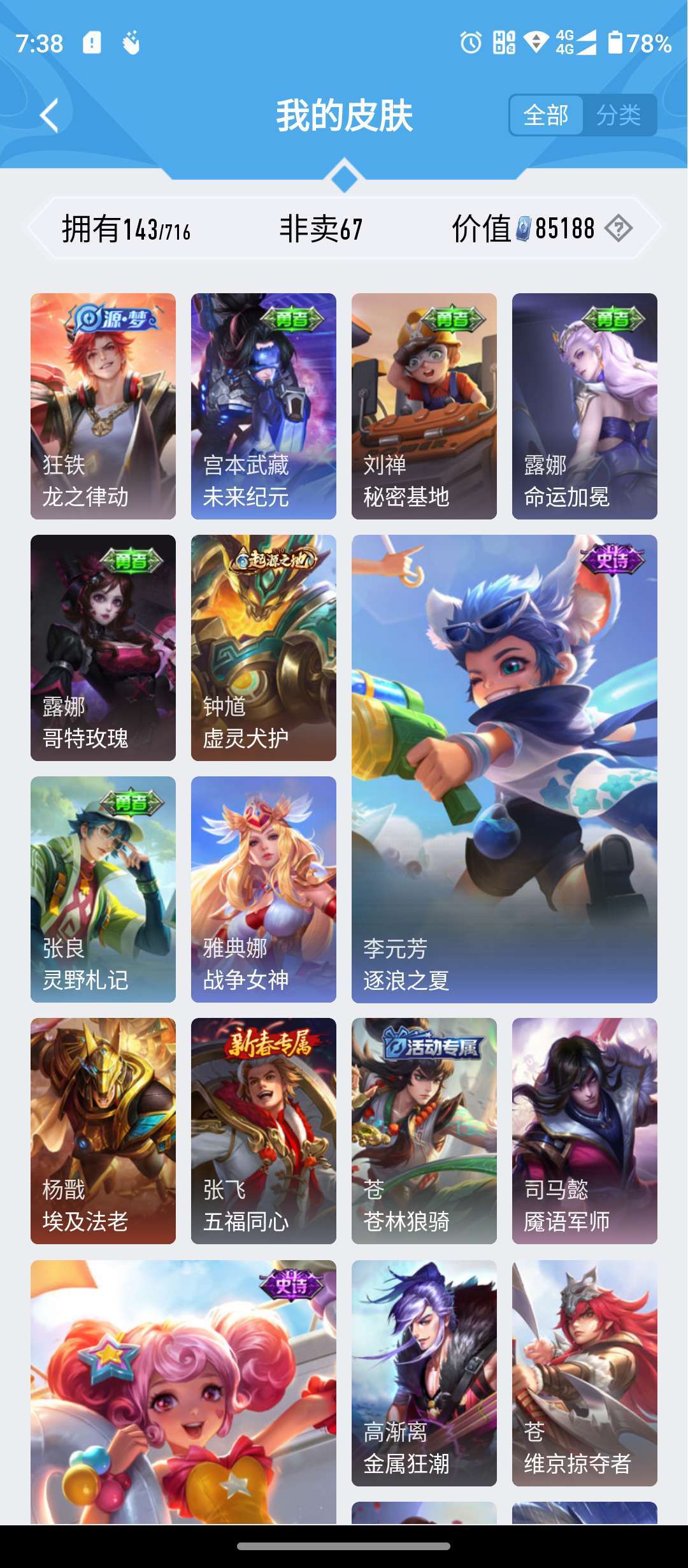
Task: Open the 狂铁 龙之律动 skin card
Action: click(x=103, y=406)
